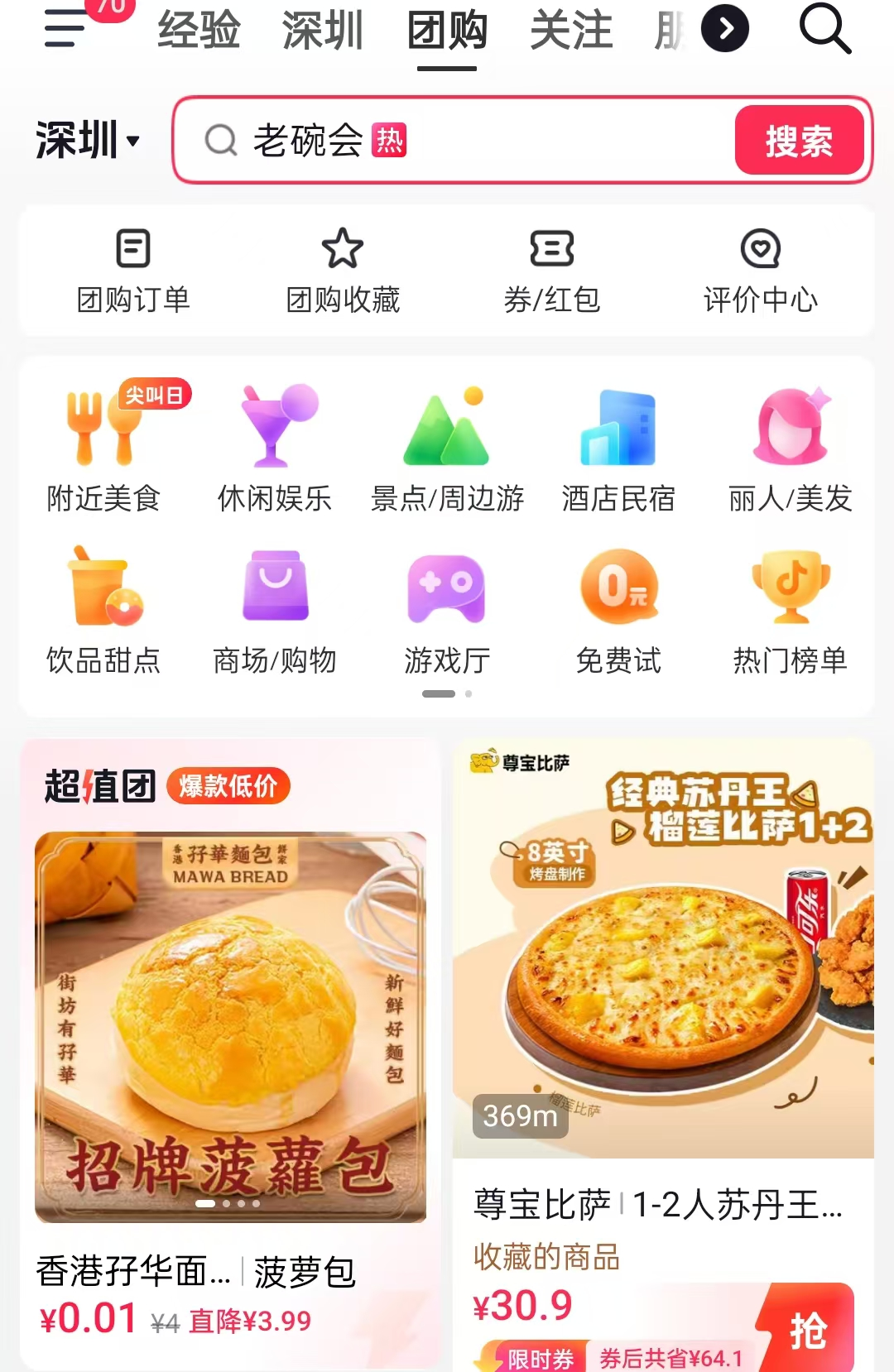Expand more top tabs with arrow
The width and height of the screenshot is (894, 1372).
[x=725, y=29]
